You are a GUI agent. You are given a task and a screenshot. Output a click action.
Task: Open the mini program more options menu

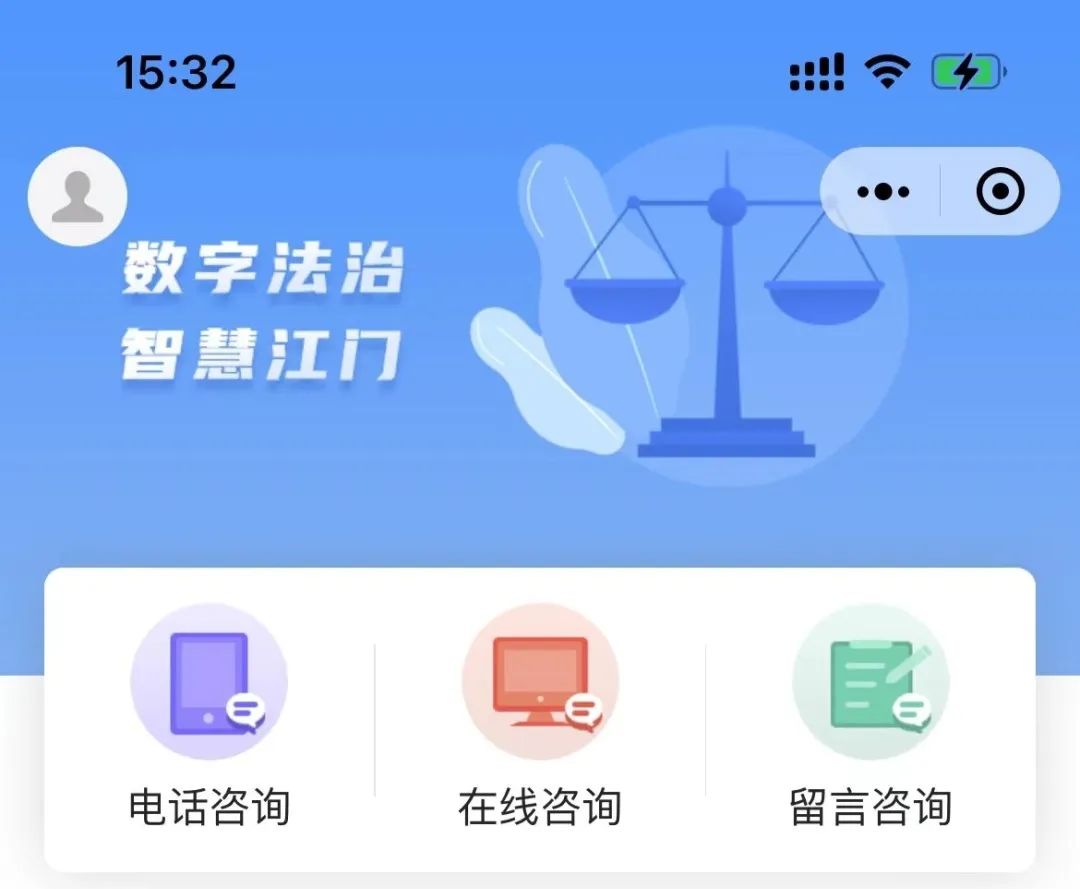pyautogui.click(x=883, y=191)
